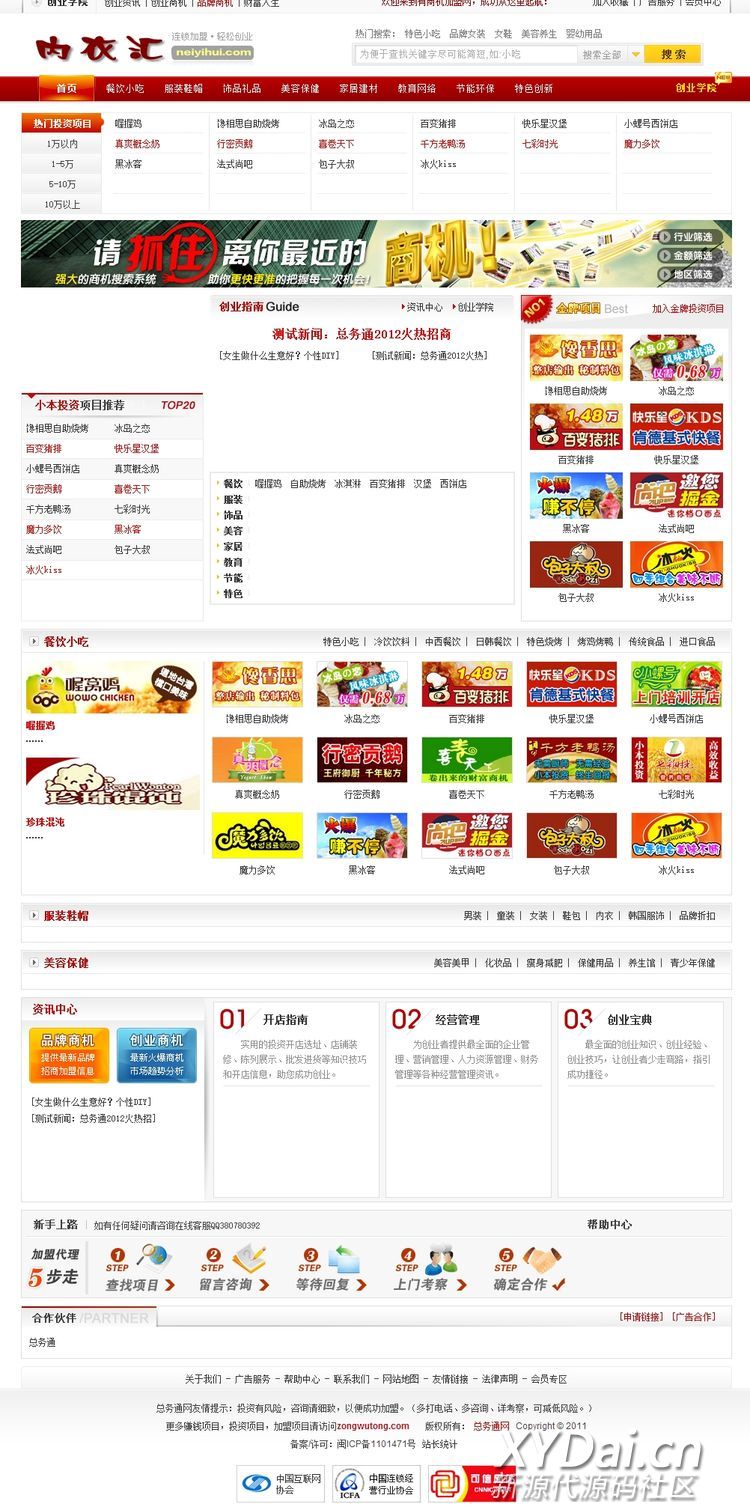Open 加入金牌投资项目 link

click(688, 309)
